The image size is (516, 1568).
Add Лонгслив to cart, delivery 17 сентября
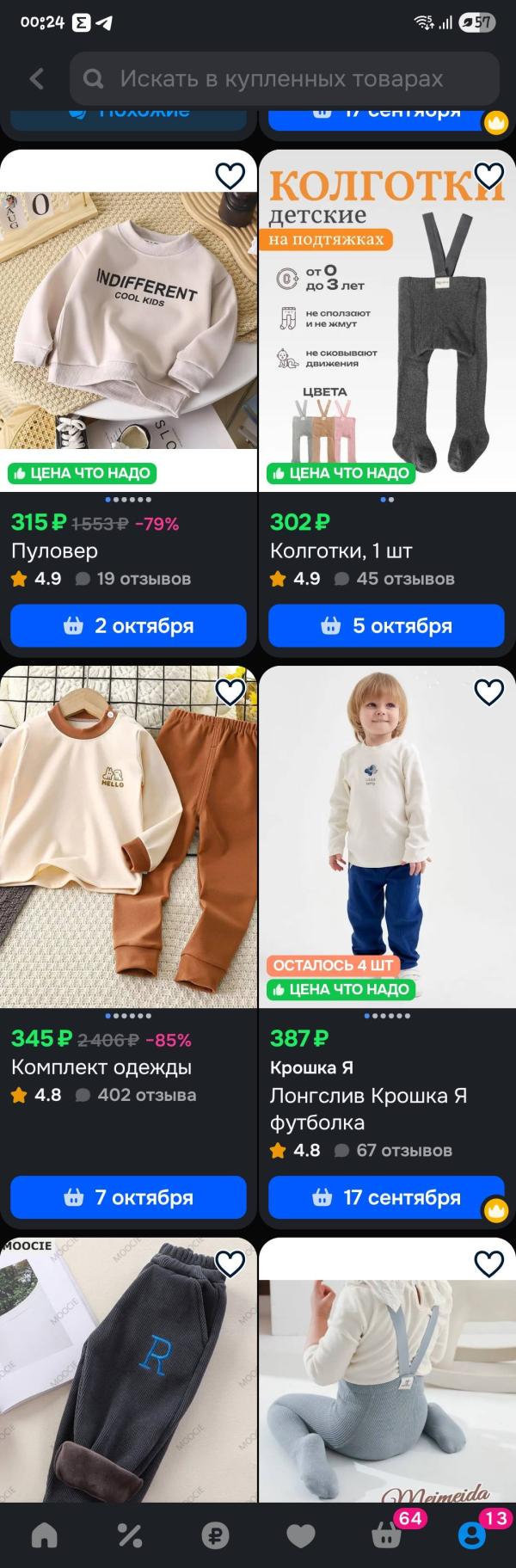(x=386, y=1197)
